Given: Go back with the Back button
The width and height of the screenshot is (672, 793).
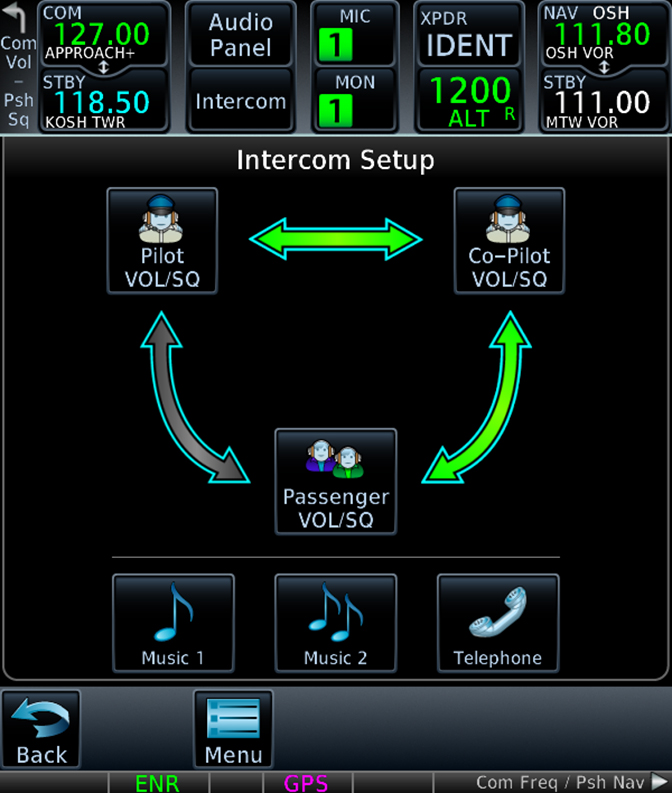Looking at the screenshot, I should click(x=41, y=729).
